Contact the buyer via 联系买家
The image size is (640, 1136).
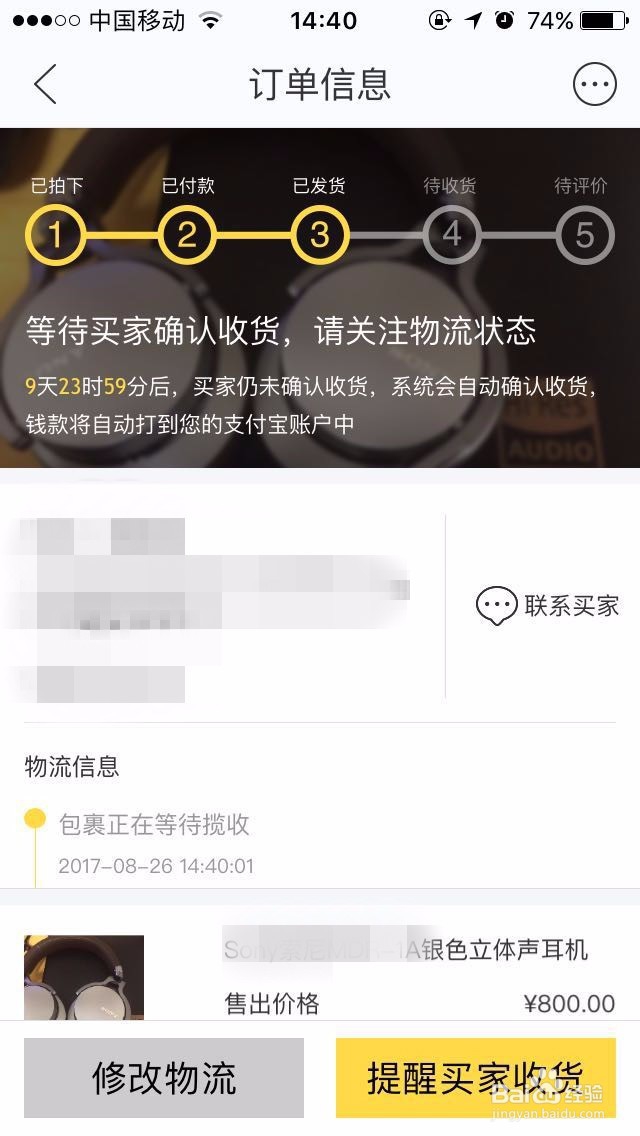[x=547, y=605]
